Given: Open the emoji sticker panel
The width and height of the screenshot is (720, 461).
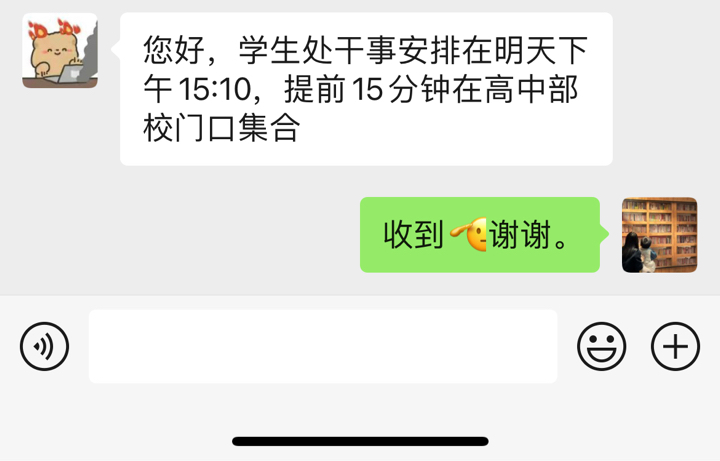Looking at the screenshot, I should (x=601, y=347).
